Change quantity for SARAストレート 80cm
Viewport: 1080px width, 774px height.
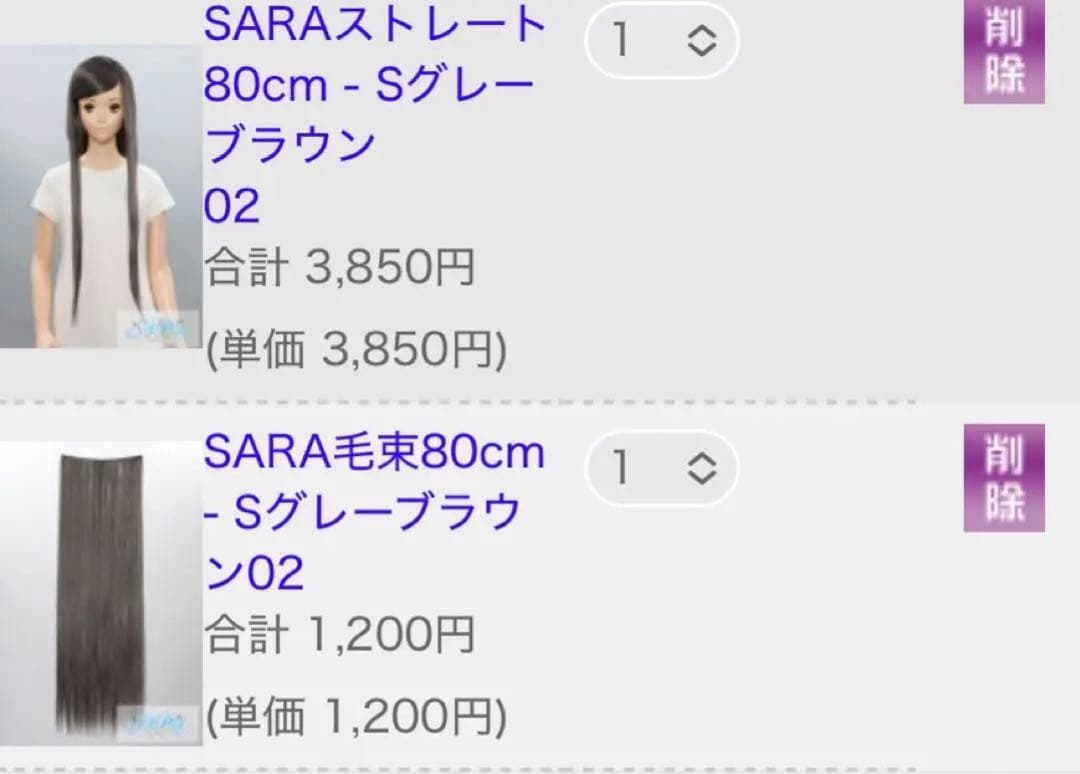pyautogui.click(x=661, y=41)
